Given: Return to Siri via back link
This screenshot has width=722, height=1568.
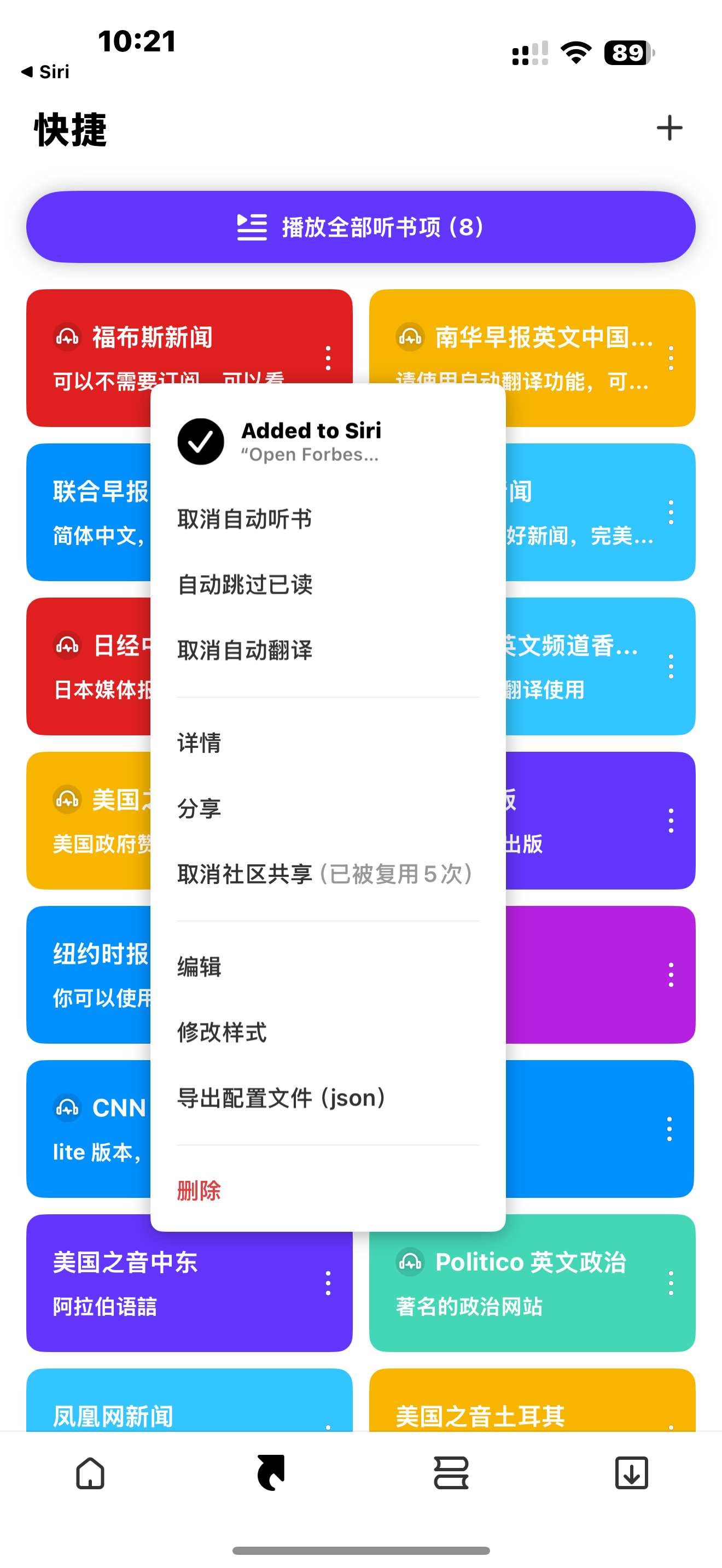Looking at the screenshot, I should coord(45,72).
